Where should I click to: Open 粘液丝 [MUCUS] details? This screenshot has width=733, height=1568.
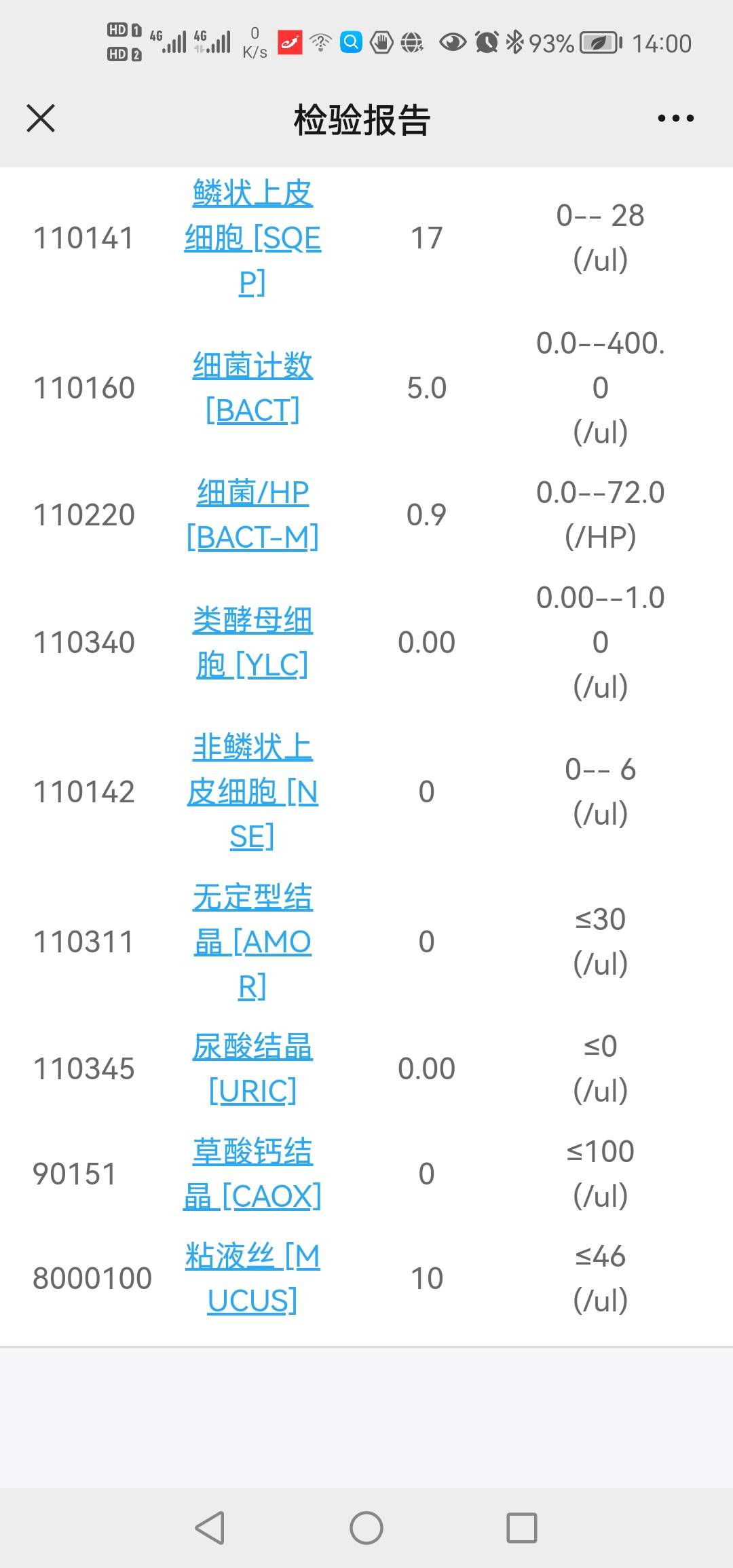click(252, 1277)
